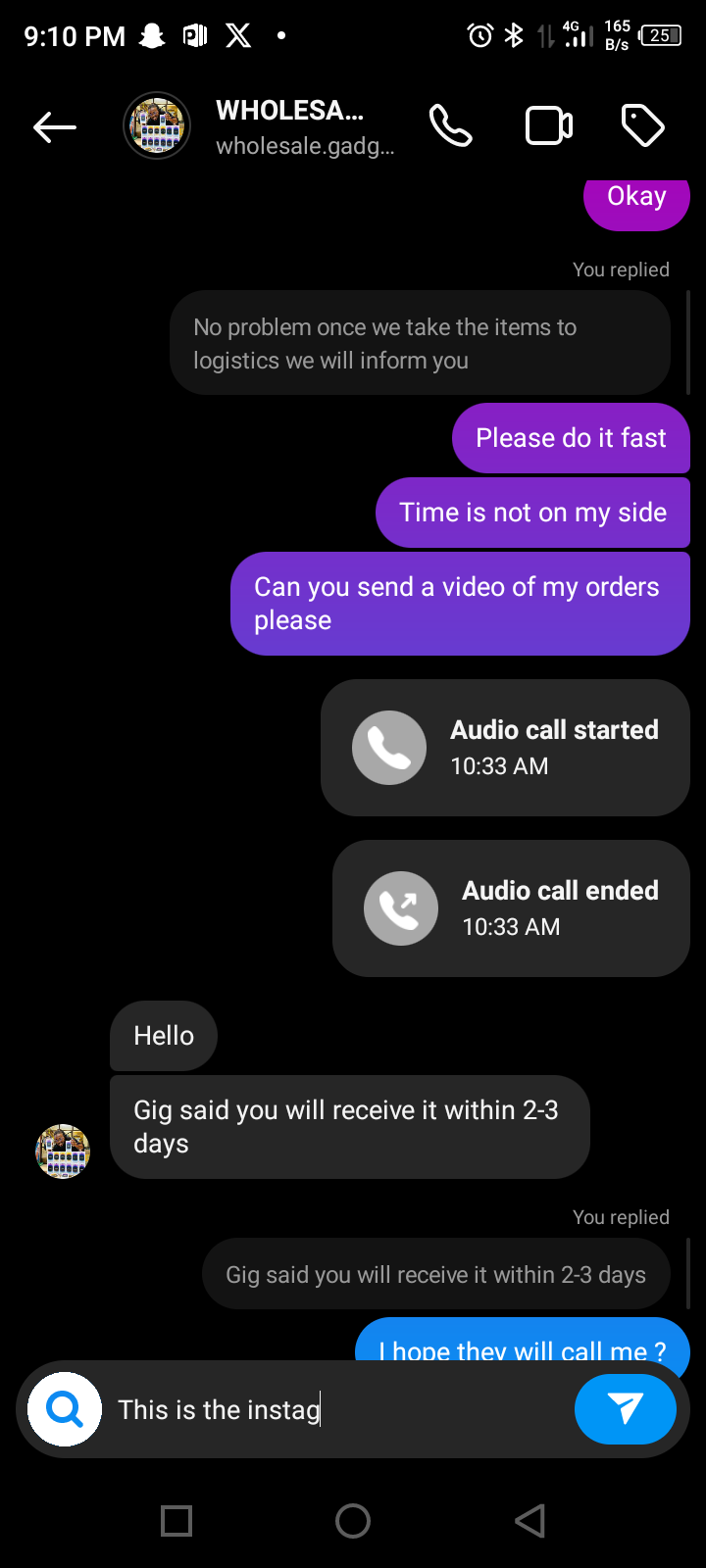Tap the search icon in the message box
The width and height of the screenshot is (706, 1568).
click(x=65, y=1409)
